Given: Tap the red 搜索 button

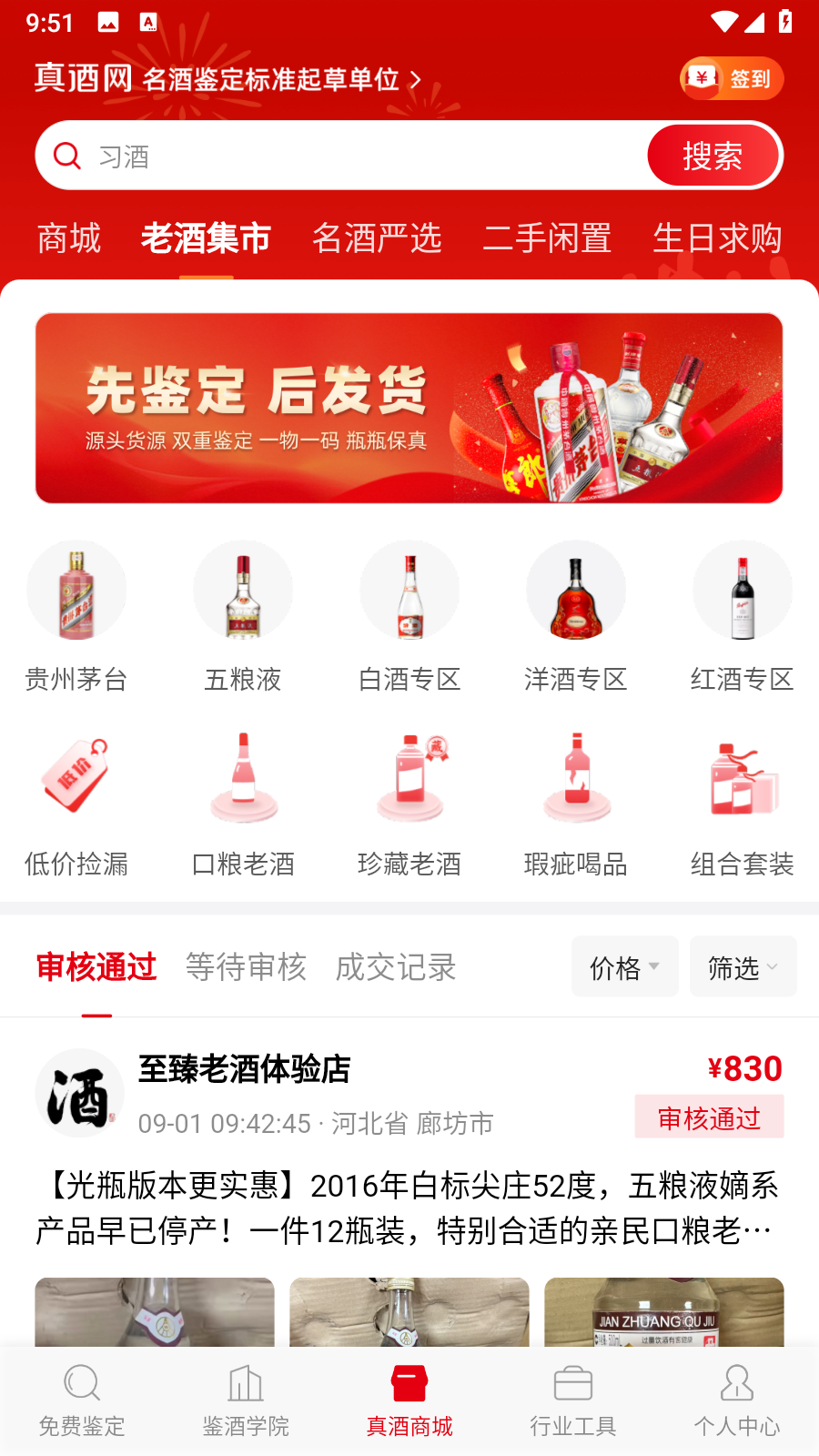Looking at the screenshot, I should 713,157.
